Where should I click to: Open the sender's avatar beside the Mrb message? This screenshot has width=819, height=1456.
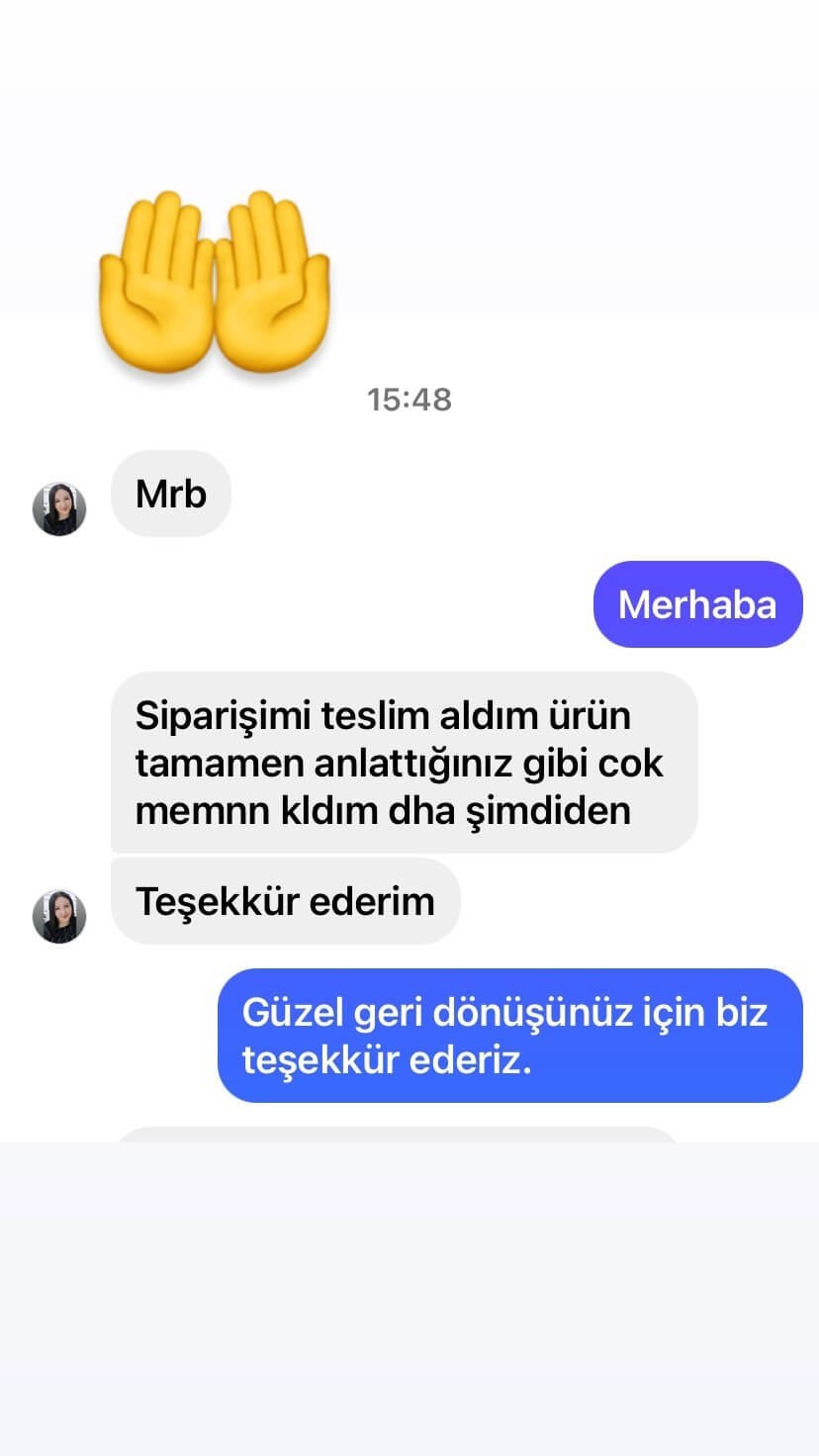coord(59,509)
